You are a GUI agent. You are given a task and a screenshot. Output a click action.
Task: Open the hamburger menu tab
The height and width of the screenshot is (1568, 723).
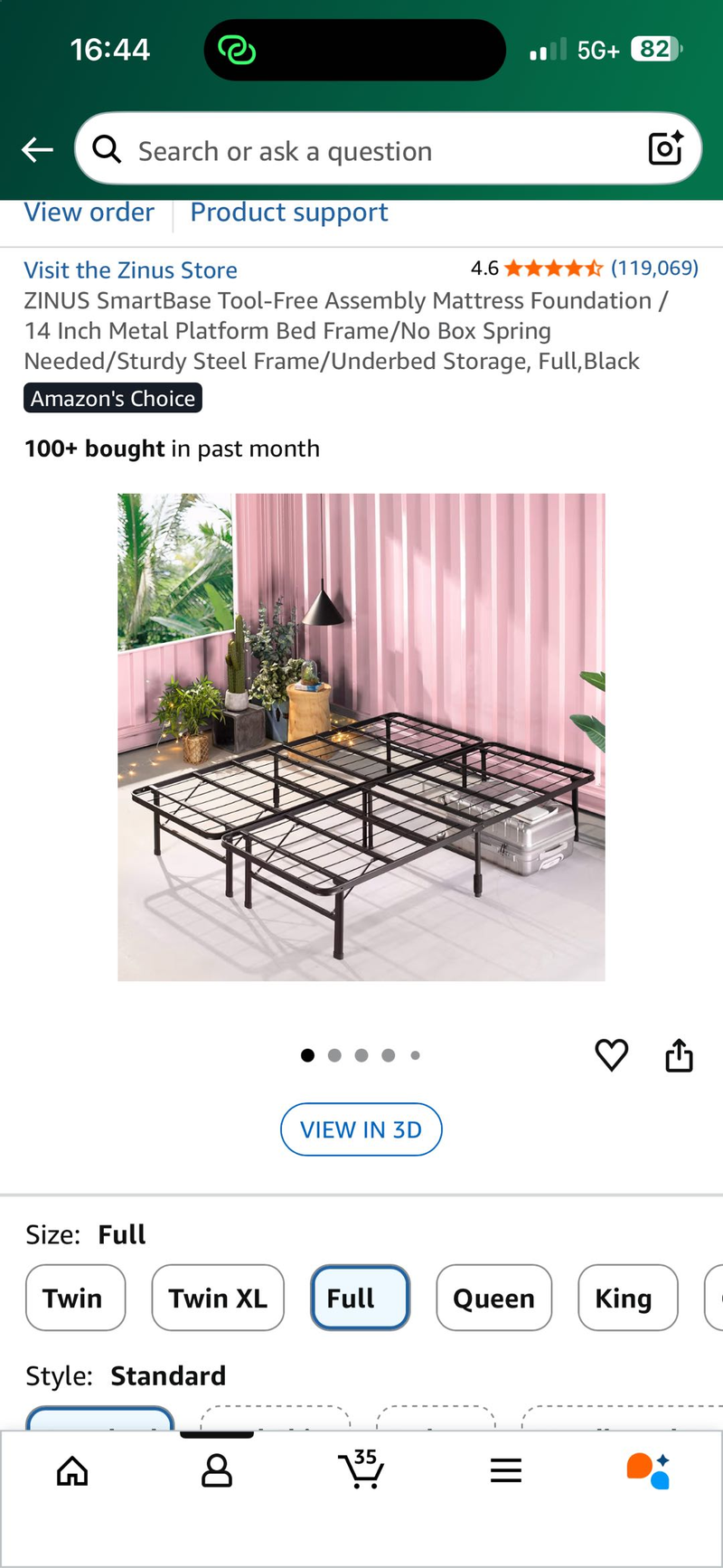[506, 1471]
